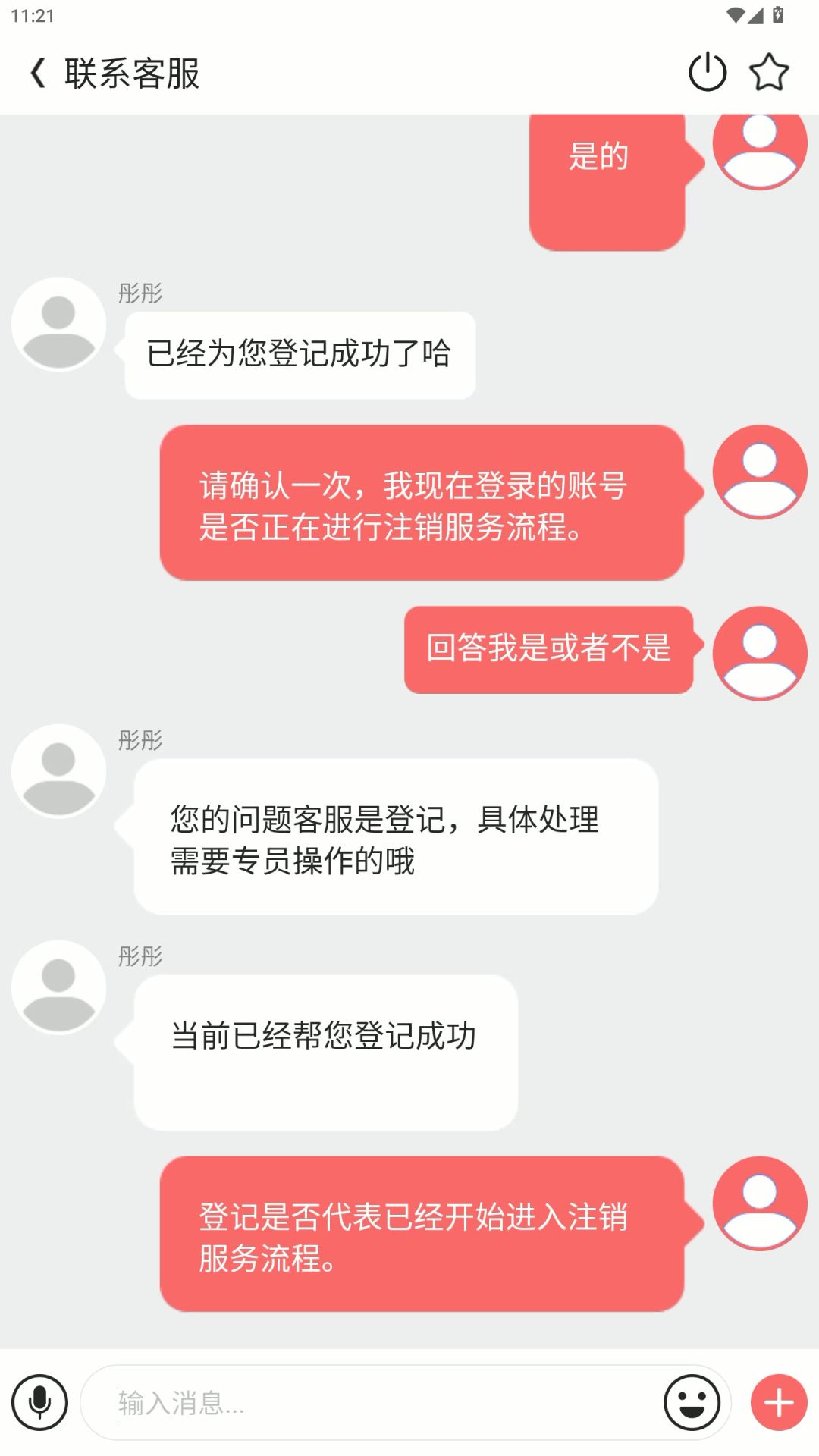End the customer service session
This screenshot has height=1456, width=819.
707,72
